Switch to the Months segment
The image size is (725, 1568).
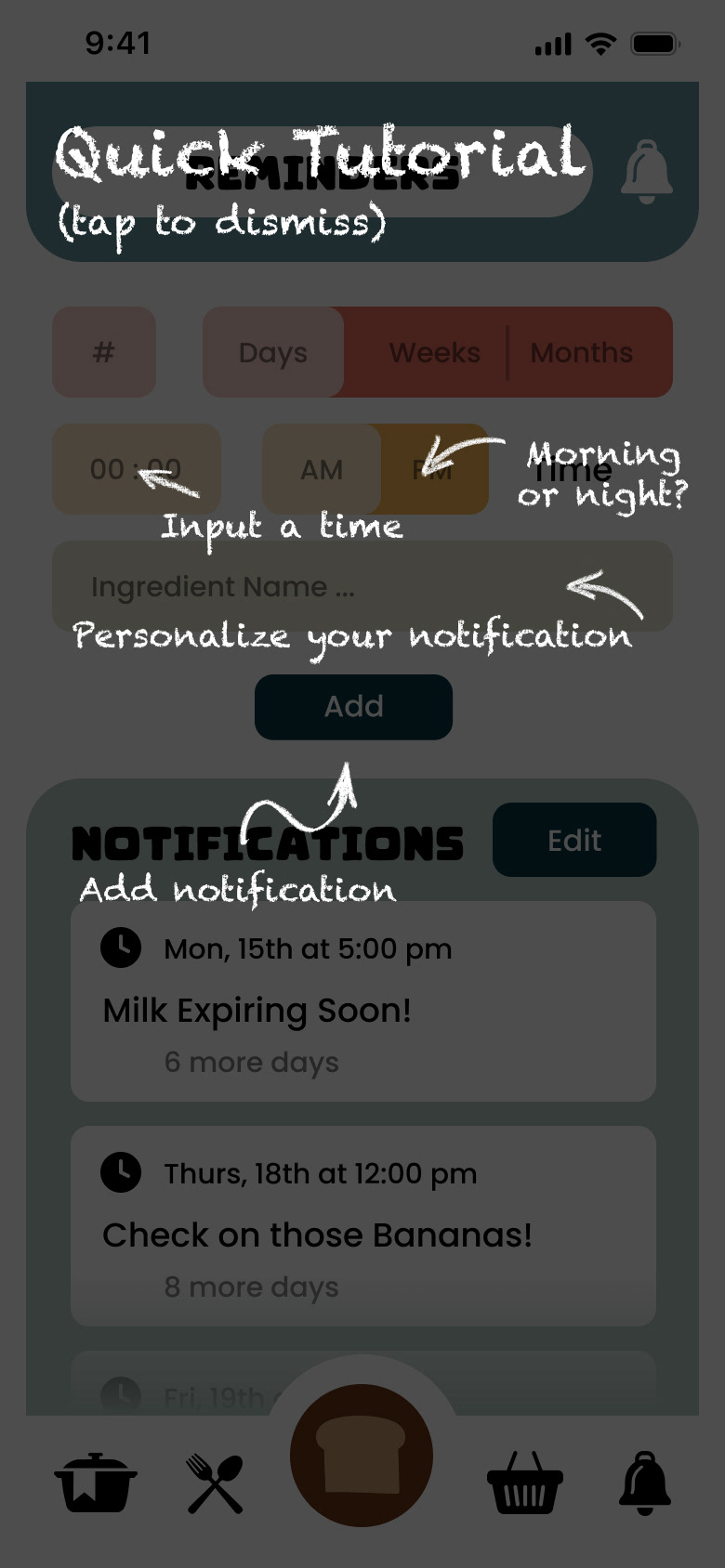(x=582, y=352)
